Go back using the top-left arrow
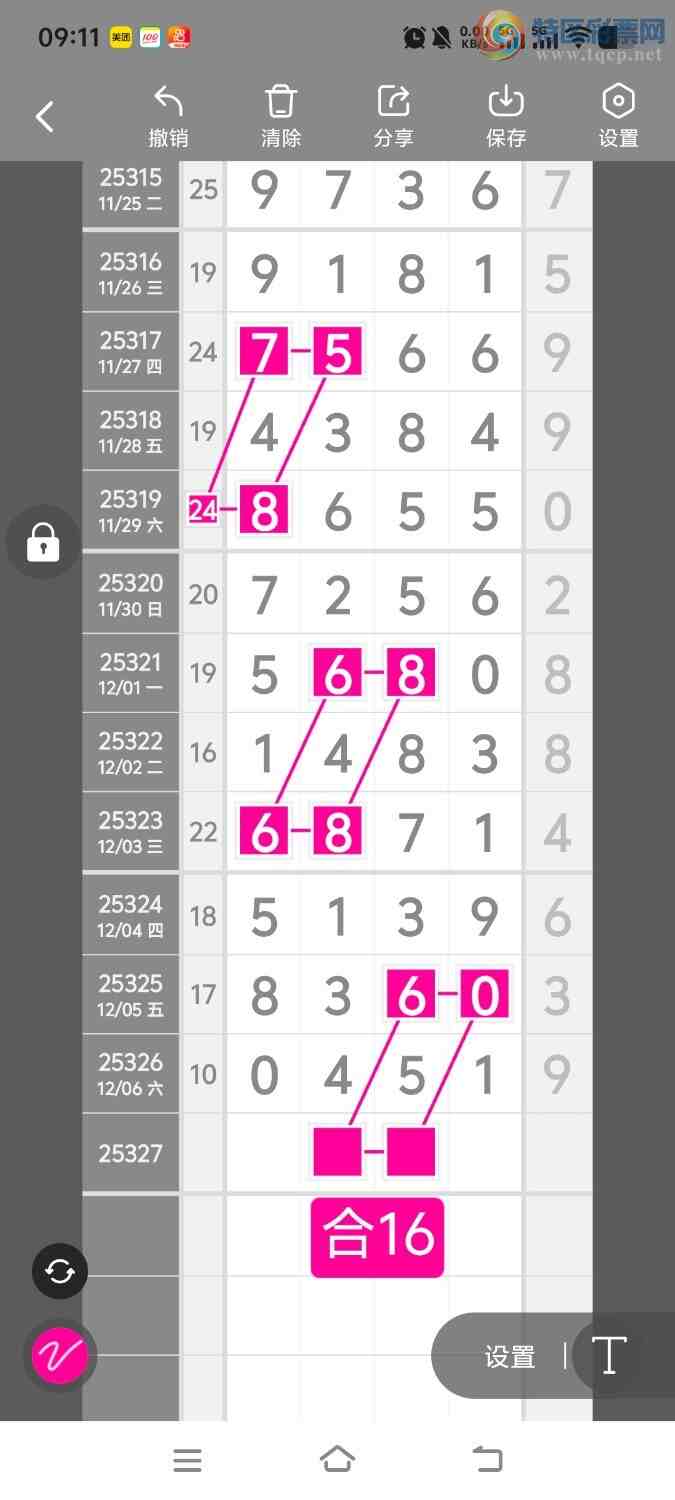 [x=45, y=117]
